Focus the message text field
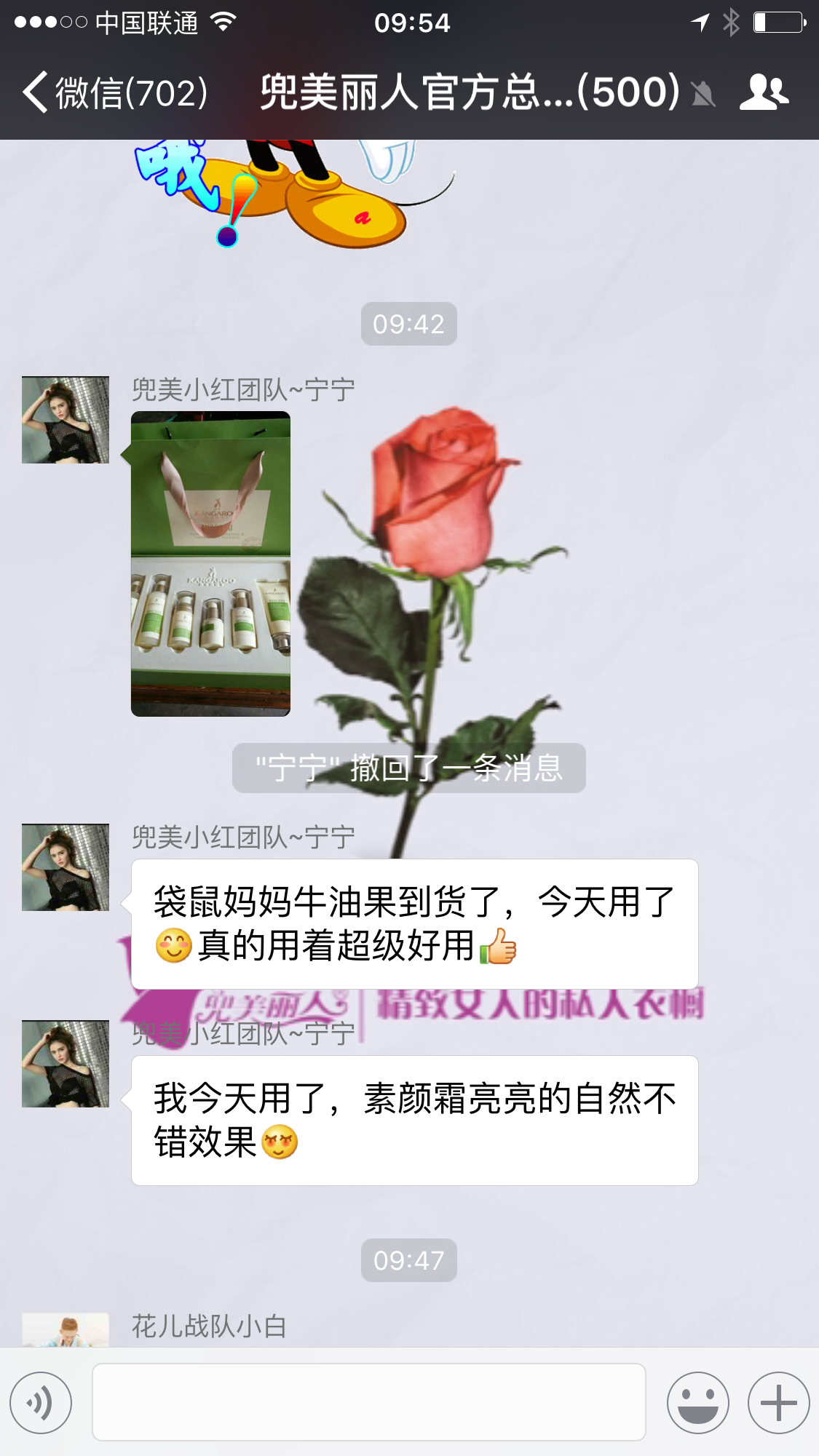This screenshot has width=819, height=1456. coord(368,1402)
